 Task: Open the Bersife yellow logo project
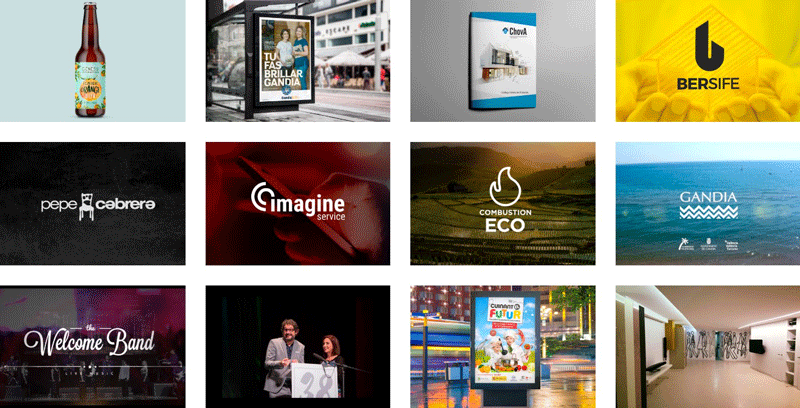(x=707, y=60)
